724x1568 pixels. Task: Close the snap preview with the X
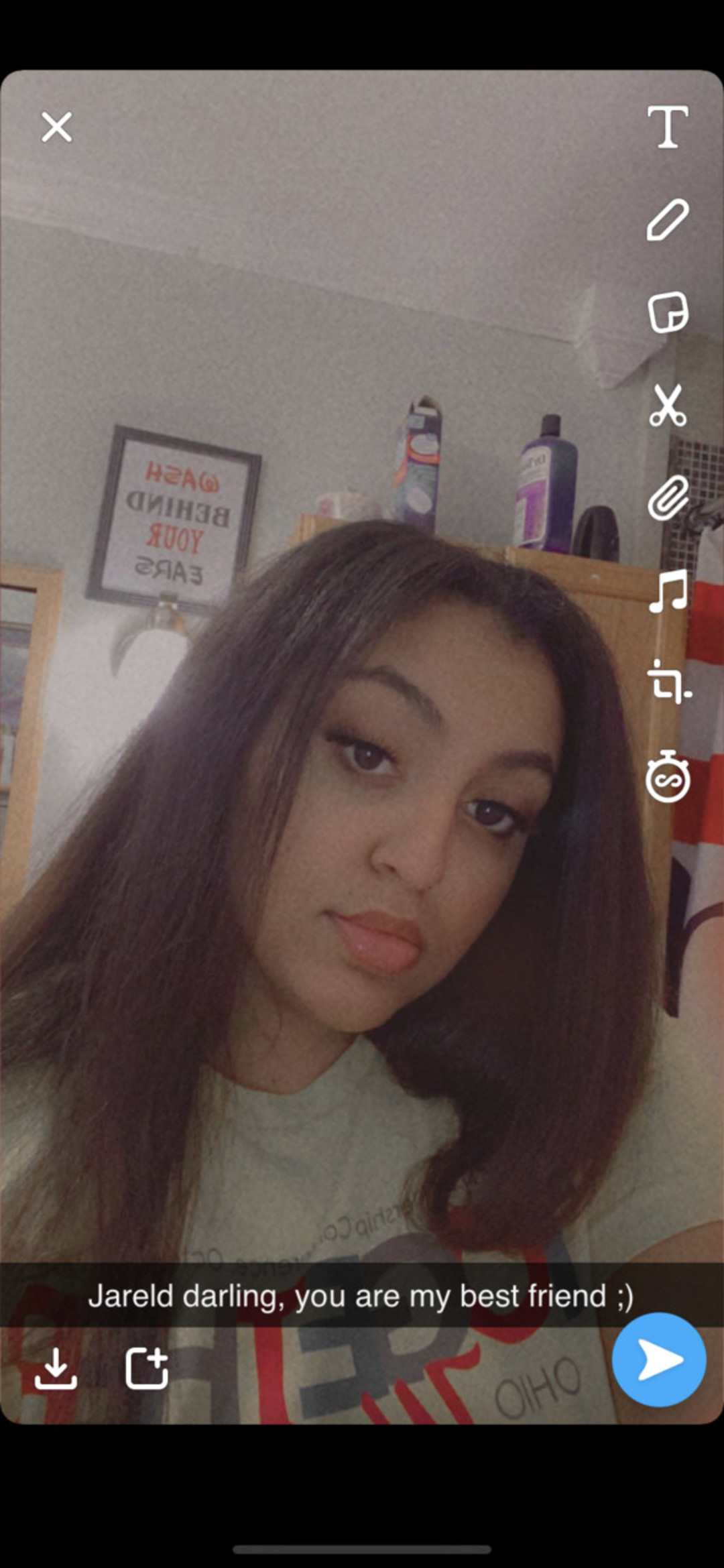(x=56, y=127)
